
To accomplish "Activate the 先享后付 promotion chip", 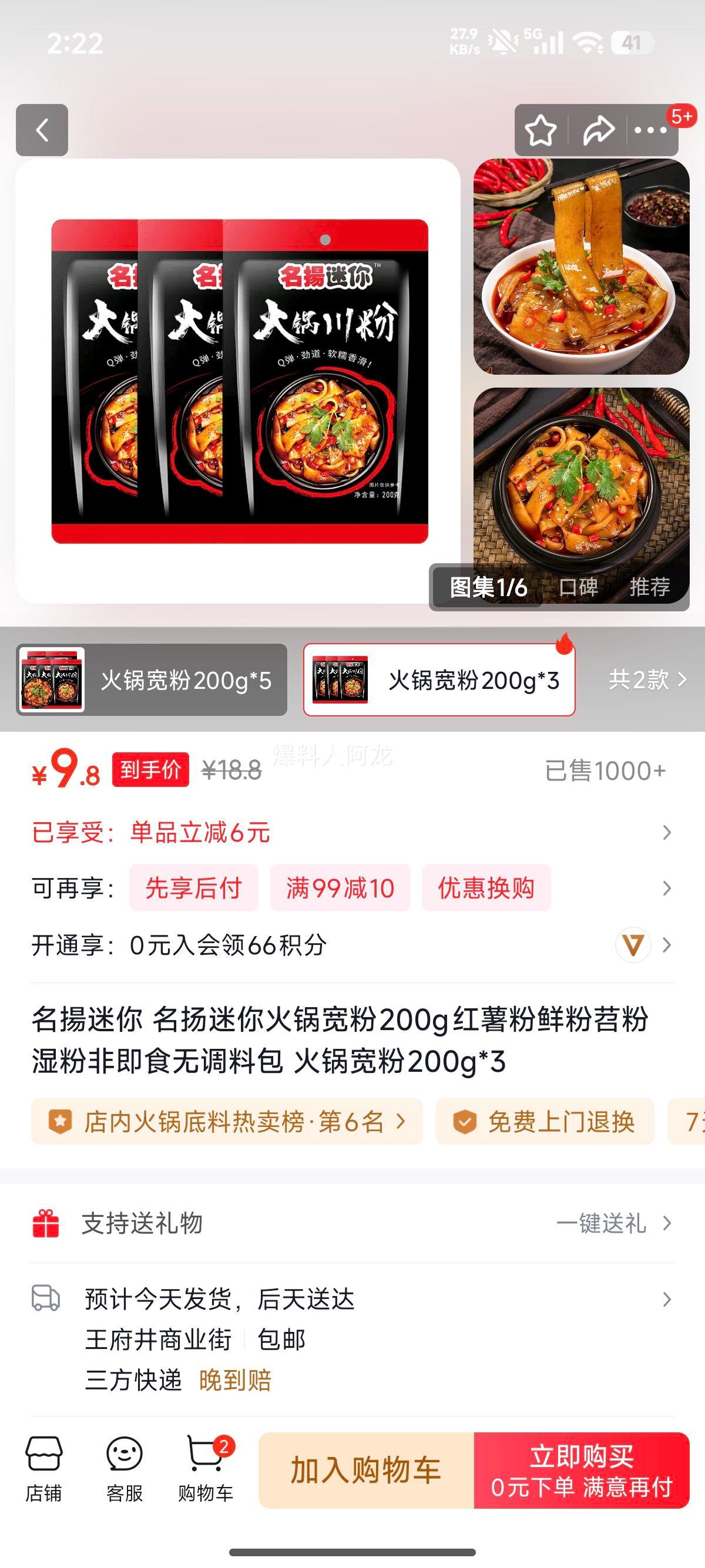I will (x=193, y=889).
